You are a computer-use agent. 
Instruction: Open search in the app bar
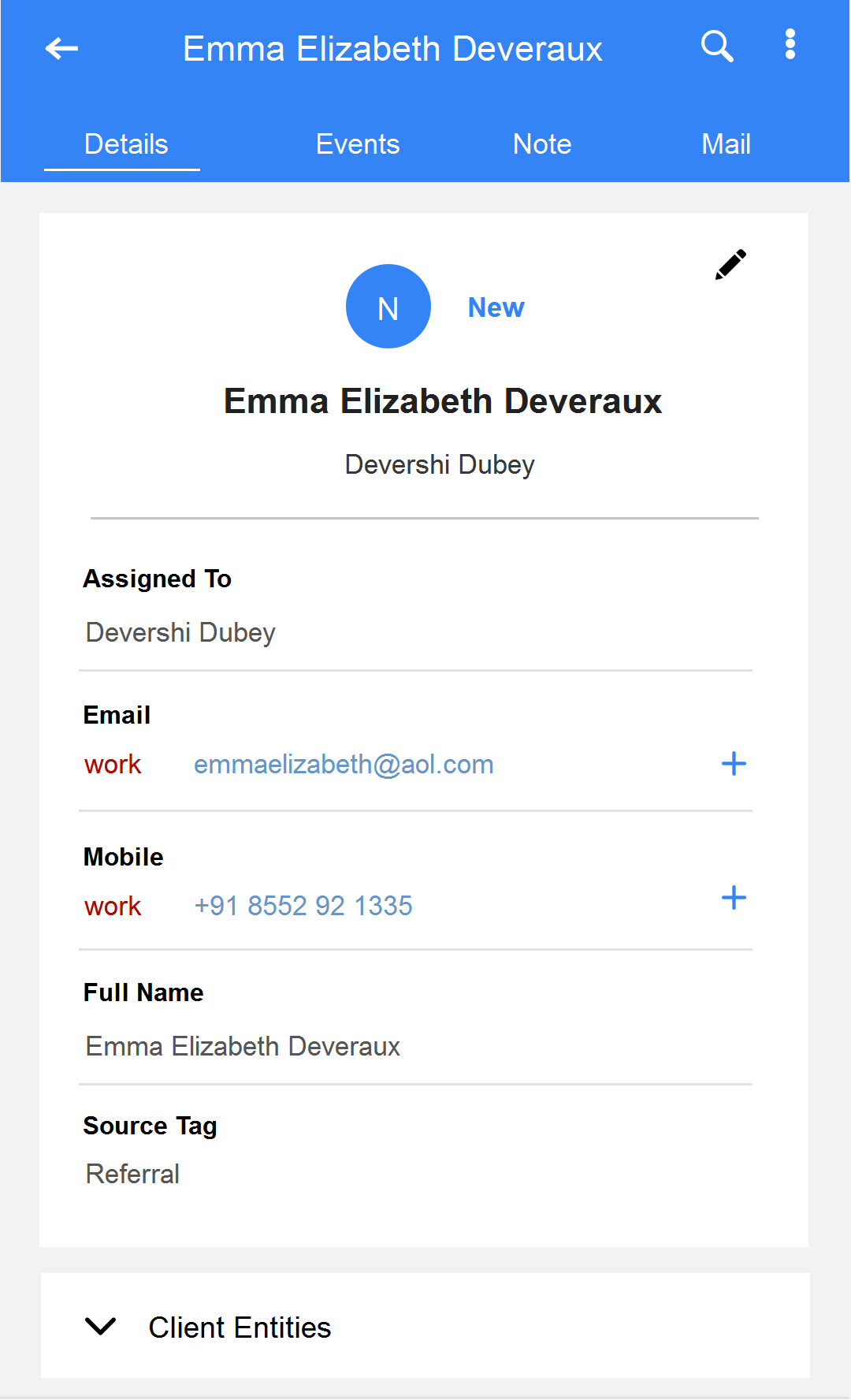[x=717, y=47]
